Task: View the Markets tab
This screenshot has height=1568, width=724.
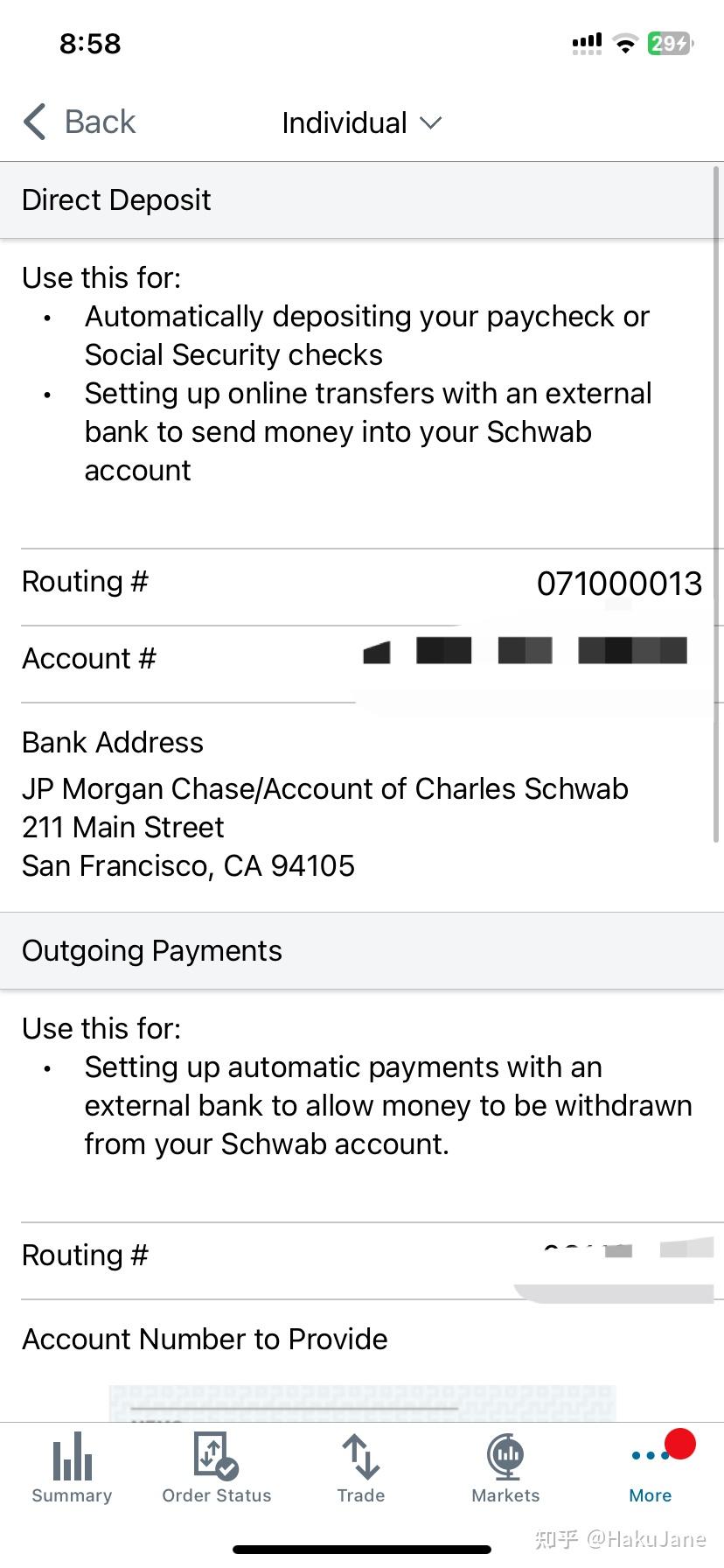Action: click(x=505, y=1468)
